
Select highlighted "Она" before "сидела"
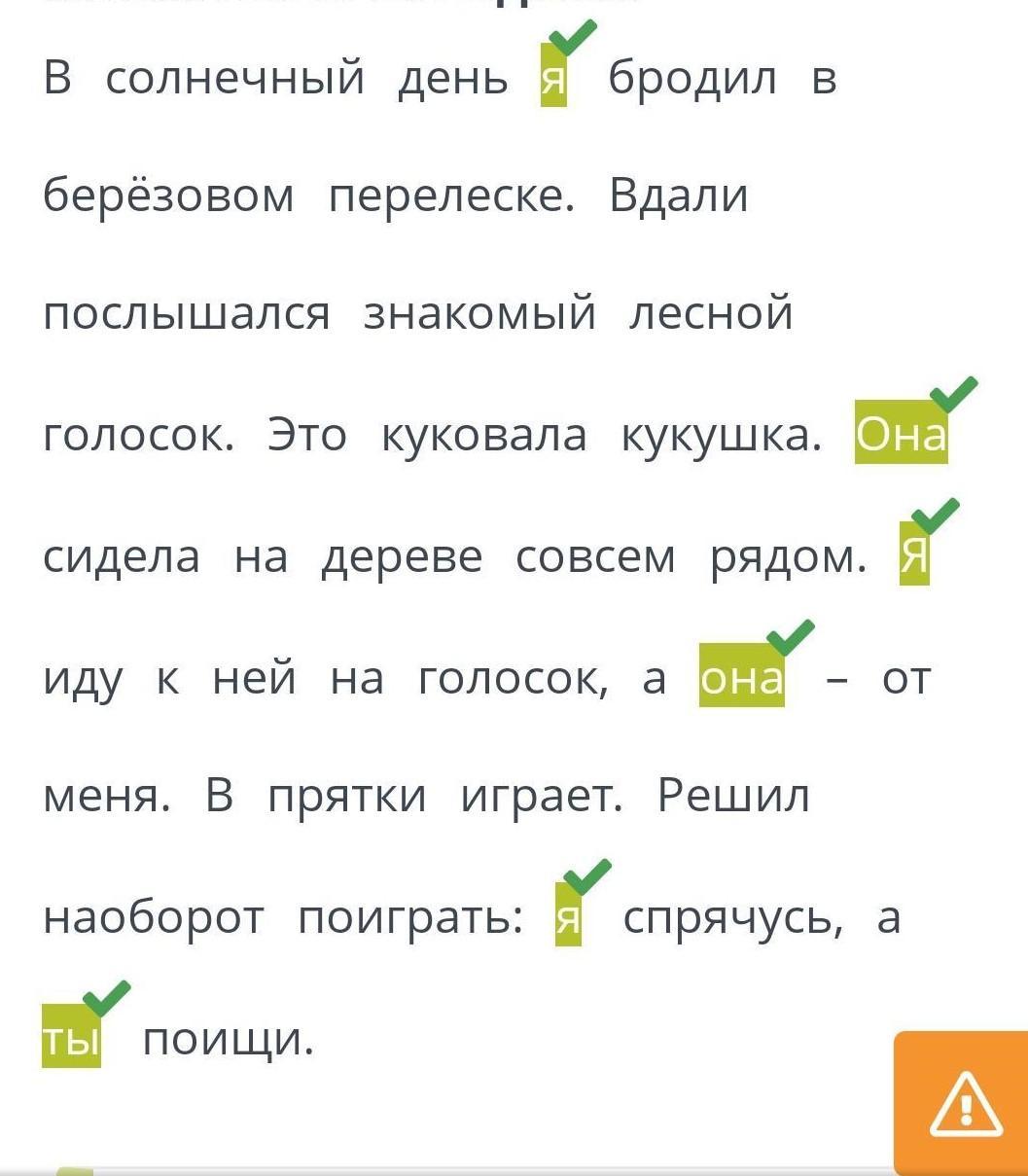pyautogui.click(x=902, y=432)
